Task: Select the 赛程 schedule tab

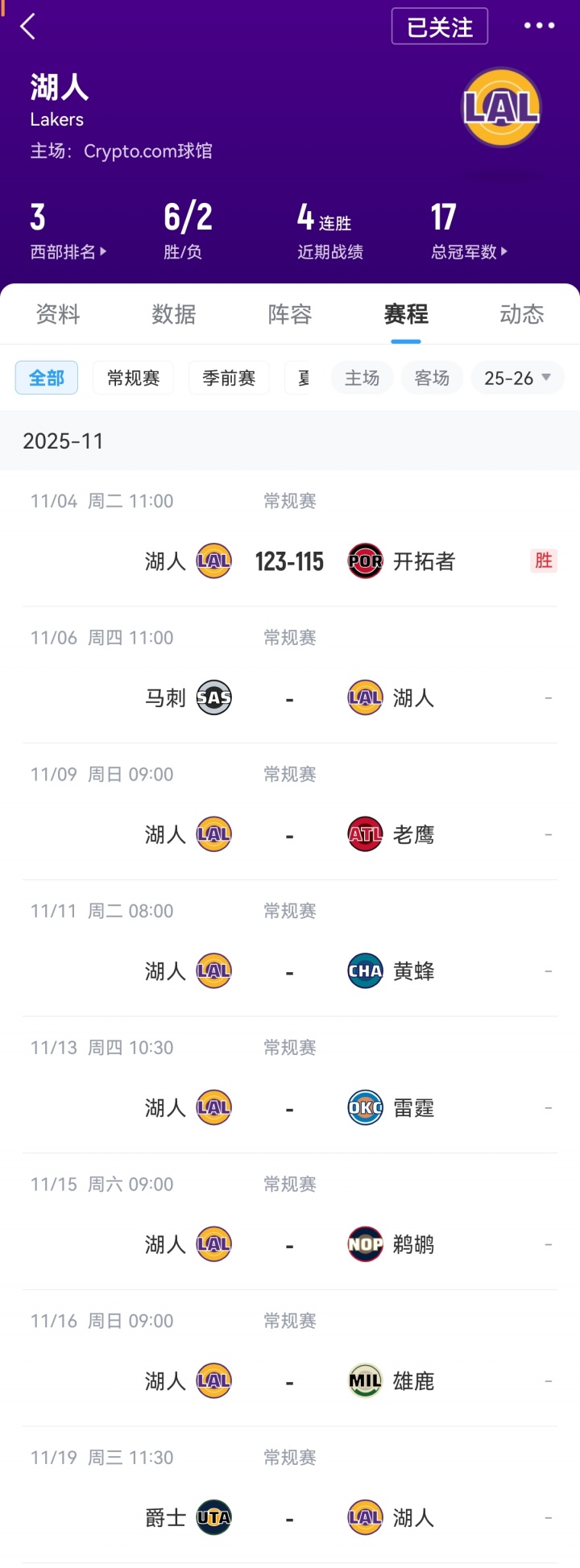Action: pos(406,314)
